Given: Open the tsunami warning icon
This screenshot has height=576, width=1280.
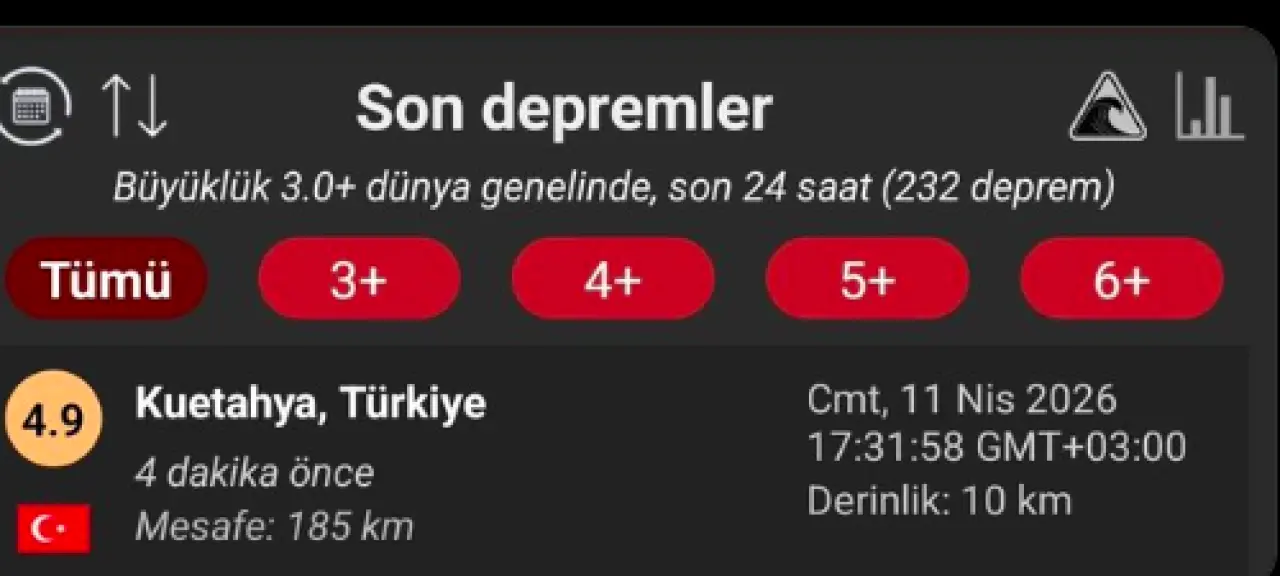Looking at the screenshot, I should click(x=1107, y=106).
